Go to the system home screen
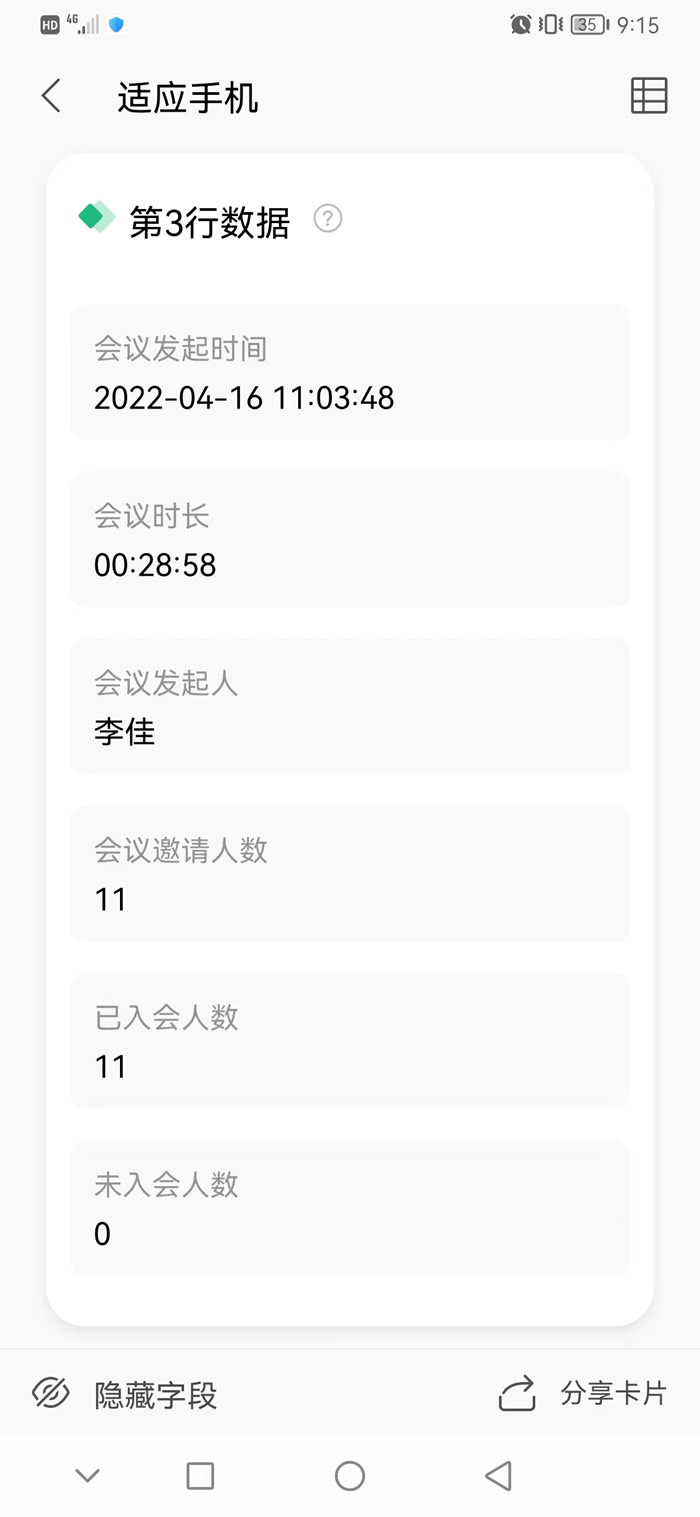Viewport: 700px width, 1517px height. (350, 1475)
